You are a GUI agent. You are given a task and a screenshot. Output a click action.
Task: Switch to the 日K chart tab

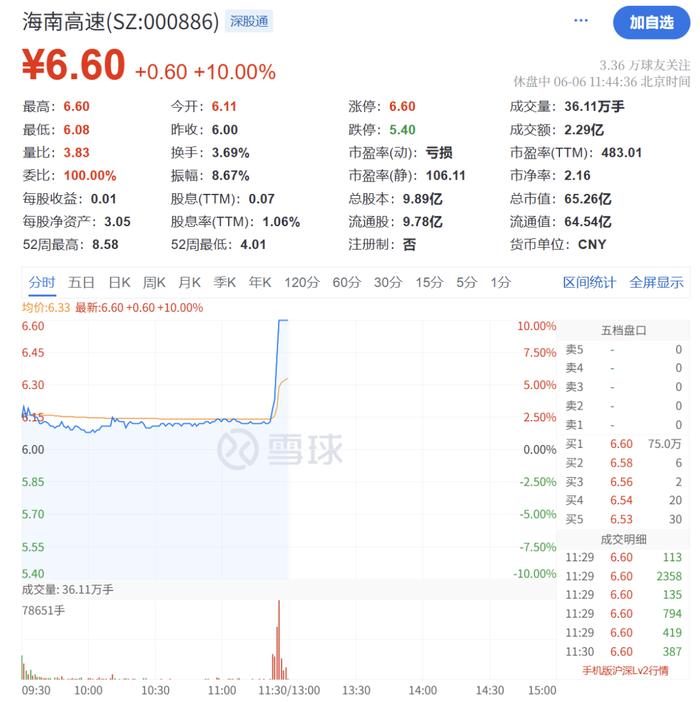(x=119, y=282)
